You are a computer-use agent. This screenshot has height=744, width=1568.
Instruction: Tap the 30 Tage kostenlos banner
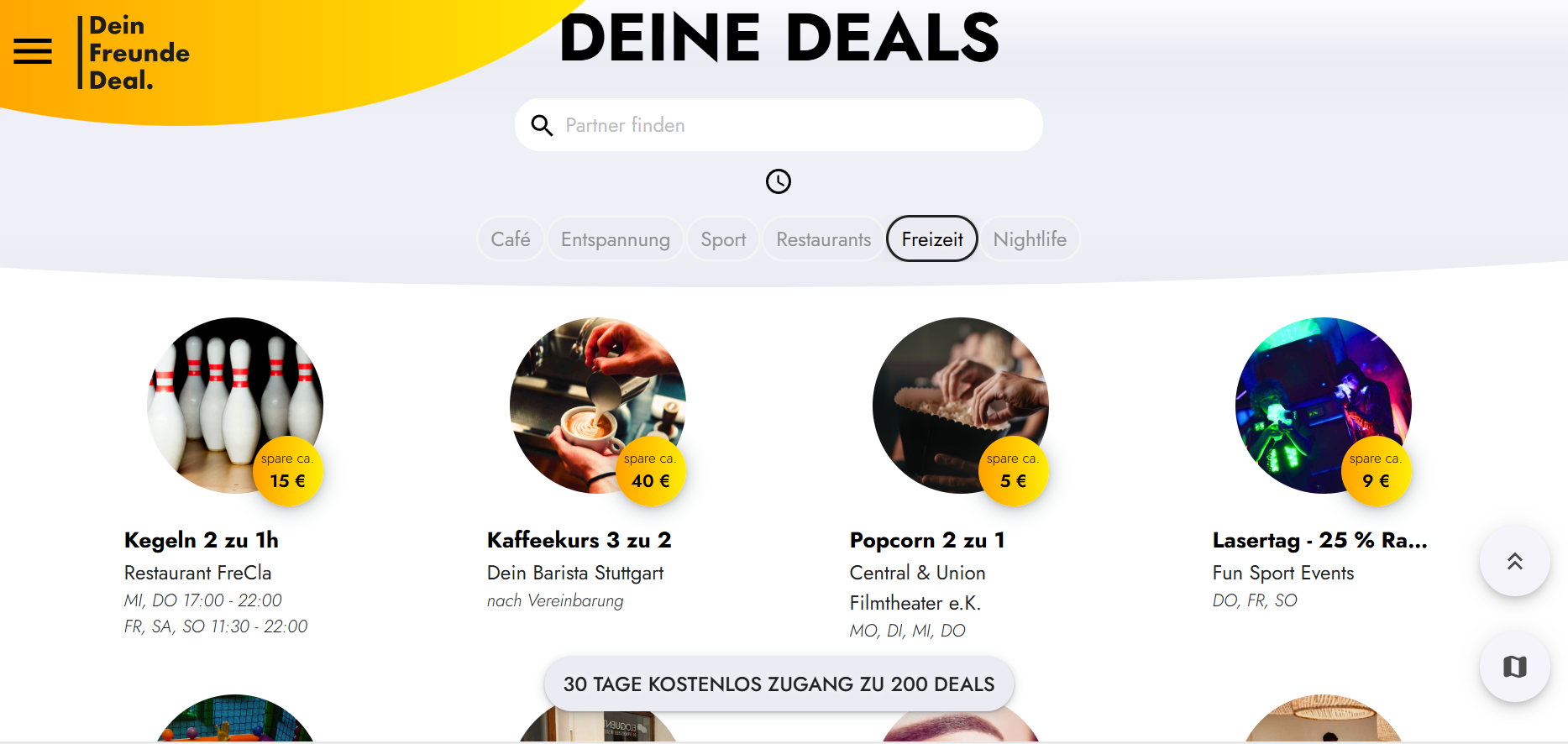tap(779, 684)
